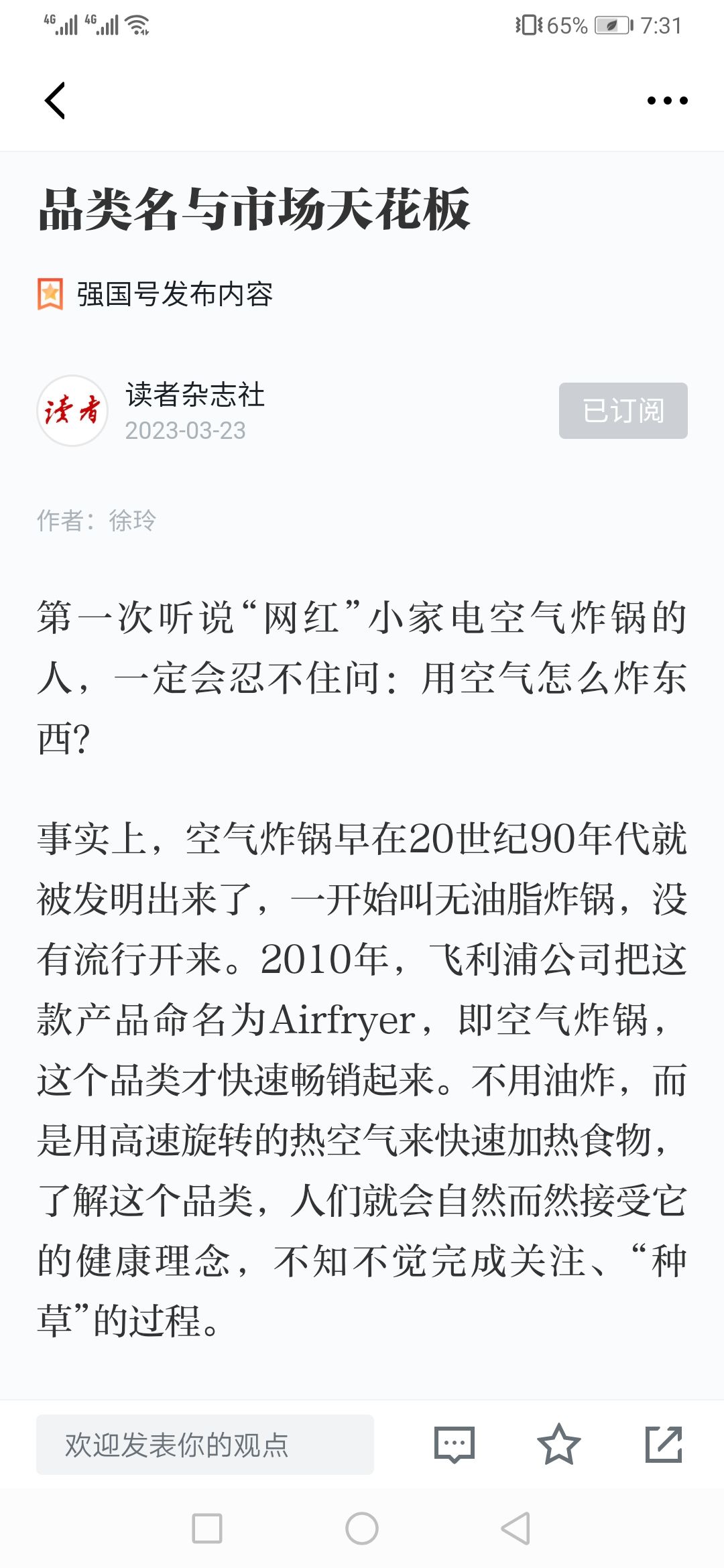Favorite this article with the star icon
724x1568 pixels.
tap(558, 1444)
